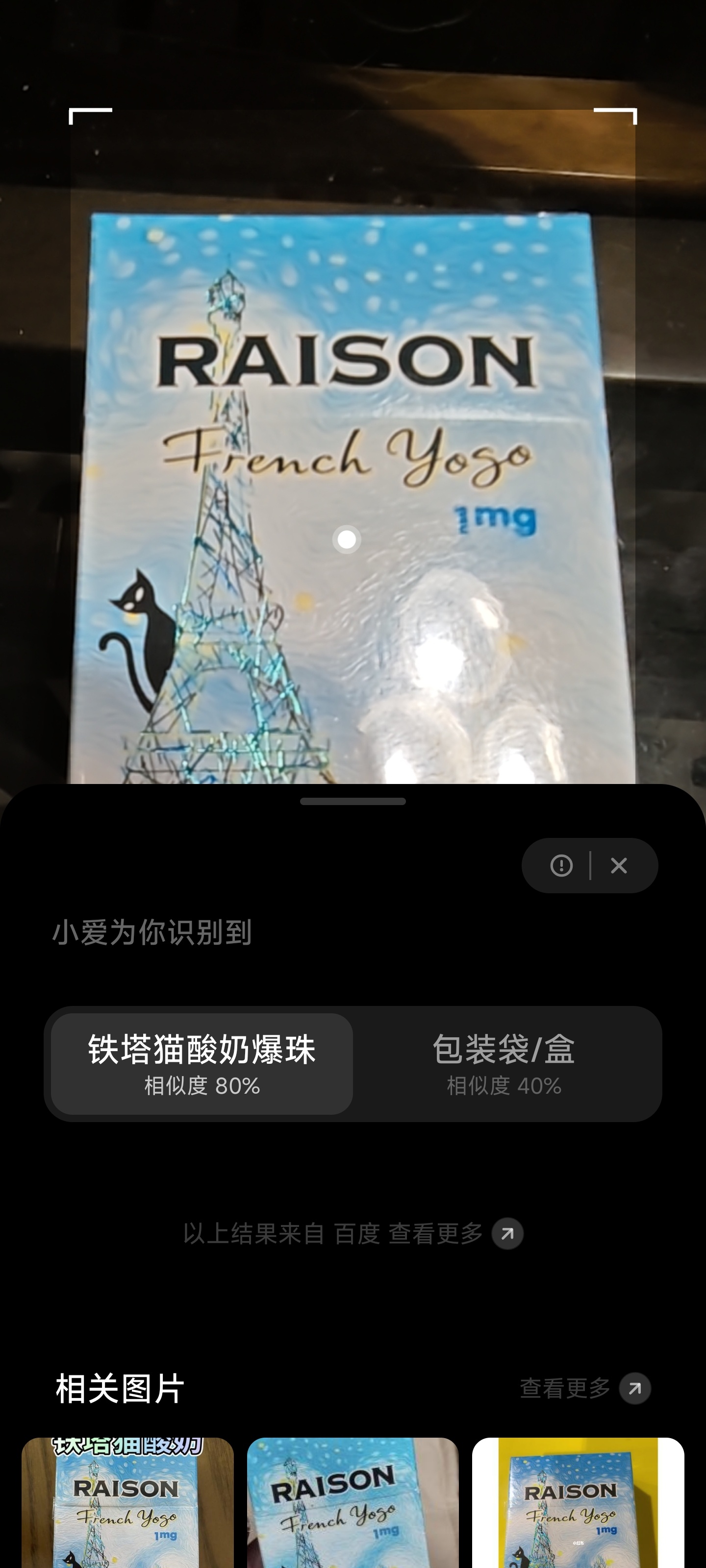Open the middle related RAISON image
The width and height of the screenshot is (706, 1568).
pos(353,1502)
